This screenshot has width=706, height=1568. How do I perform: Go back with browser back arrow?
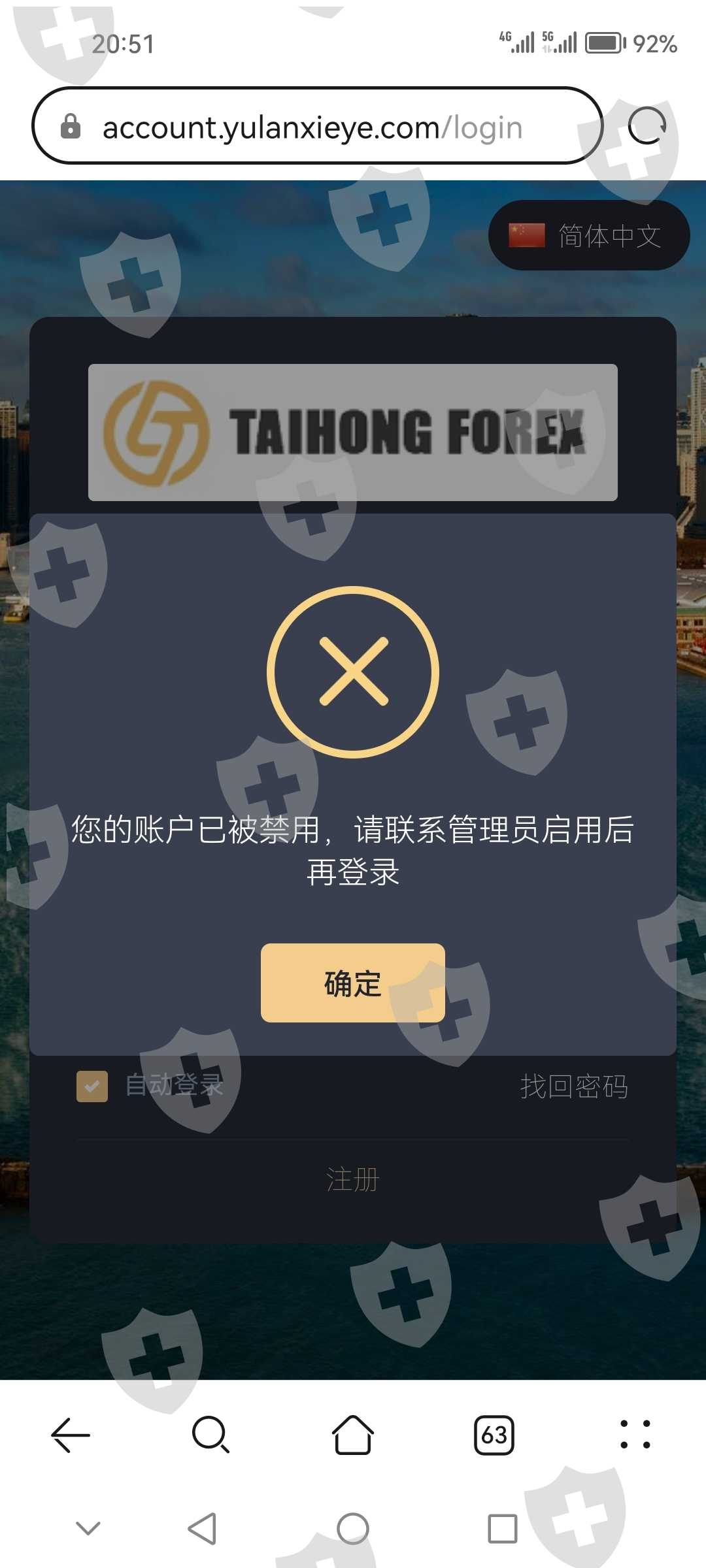pos(71,1435)
